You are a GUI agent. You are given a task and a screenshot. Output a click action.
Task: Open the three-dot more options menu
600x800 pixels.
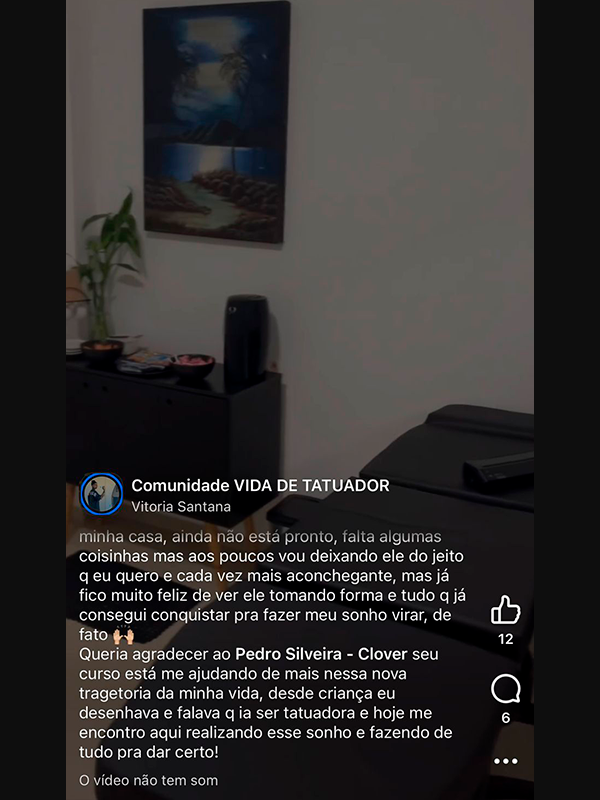[506, 761]
